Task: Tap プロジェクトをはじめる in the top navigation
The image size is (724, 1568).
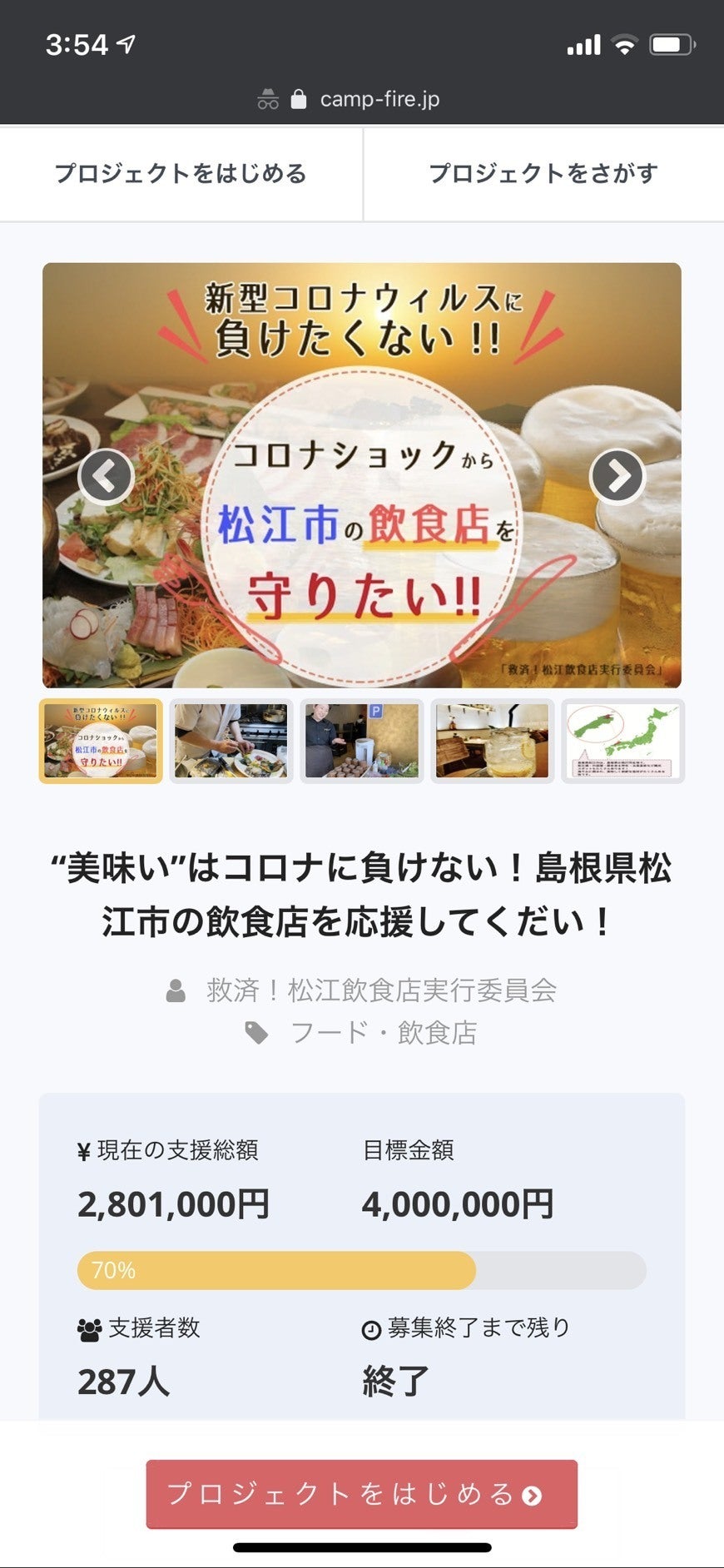Action: 181,173
